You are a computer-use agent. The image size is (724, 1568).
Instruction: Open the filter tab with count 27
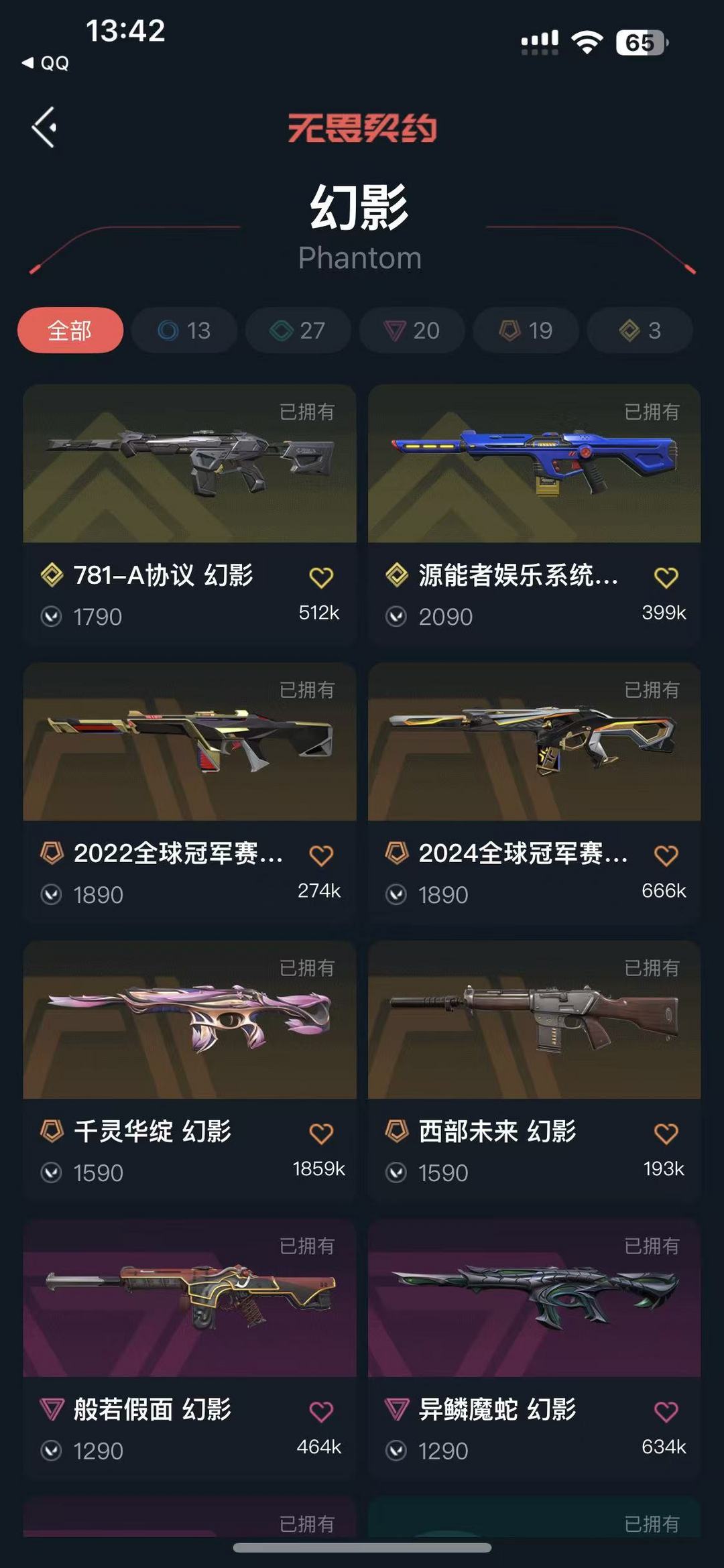pos(297,330)
